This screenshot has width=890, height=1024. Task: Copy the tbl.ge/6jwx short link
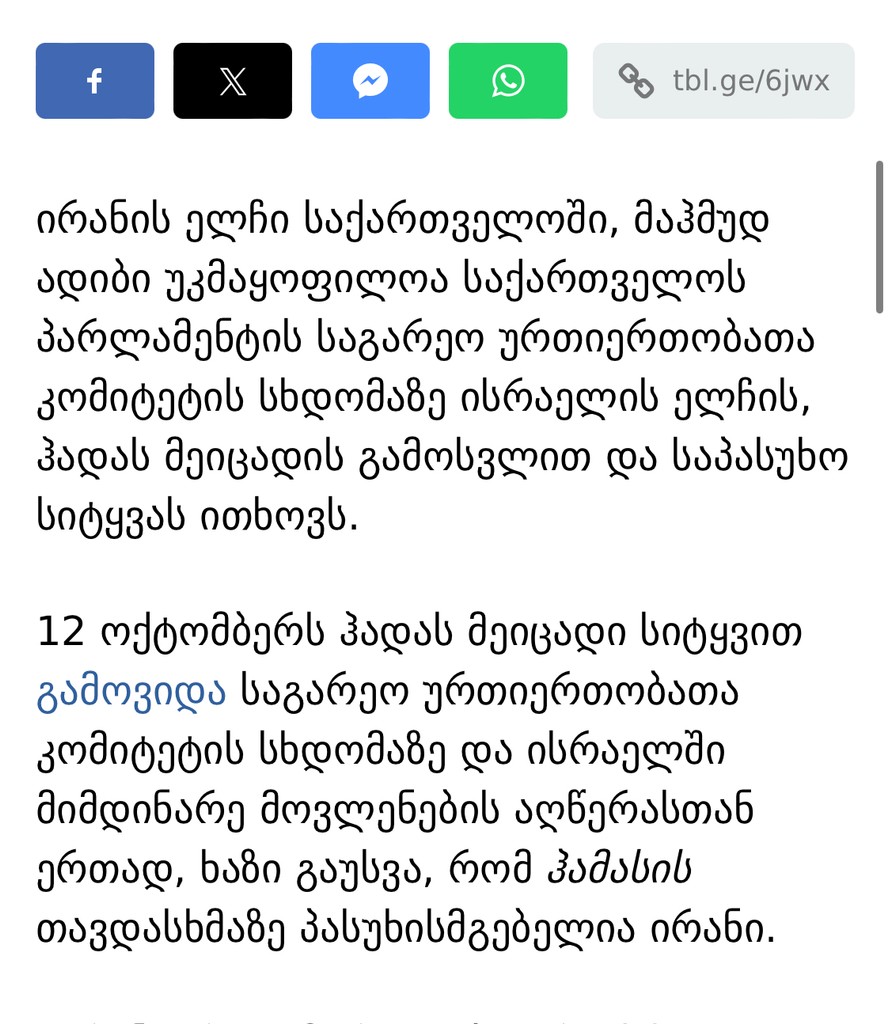pos(723,81)
